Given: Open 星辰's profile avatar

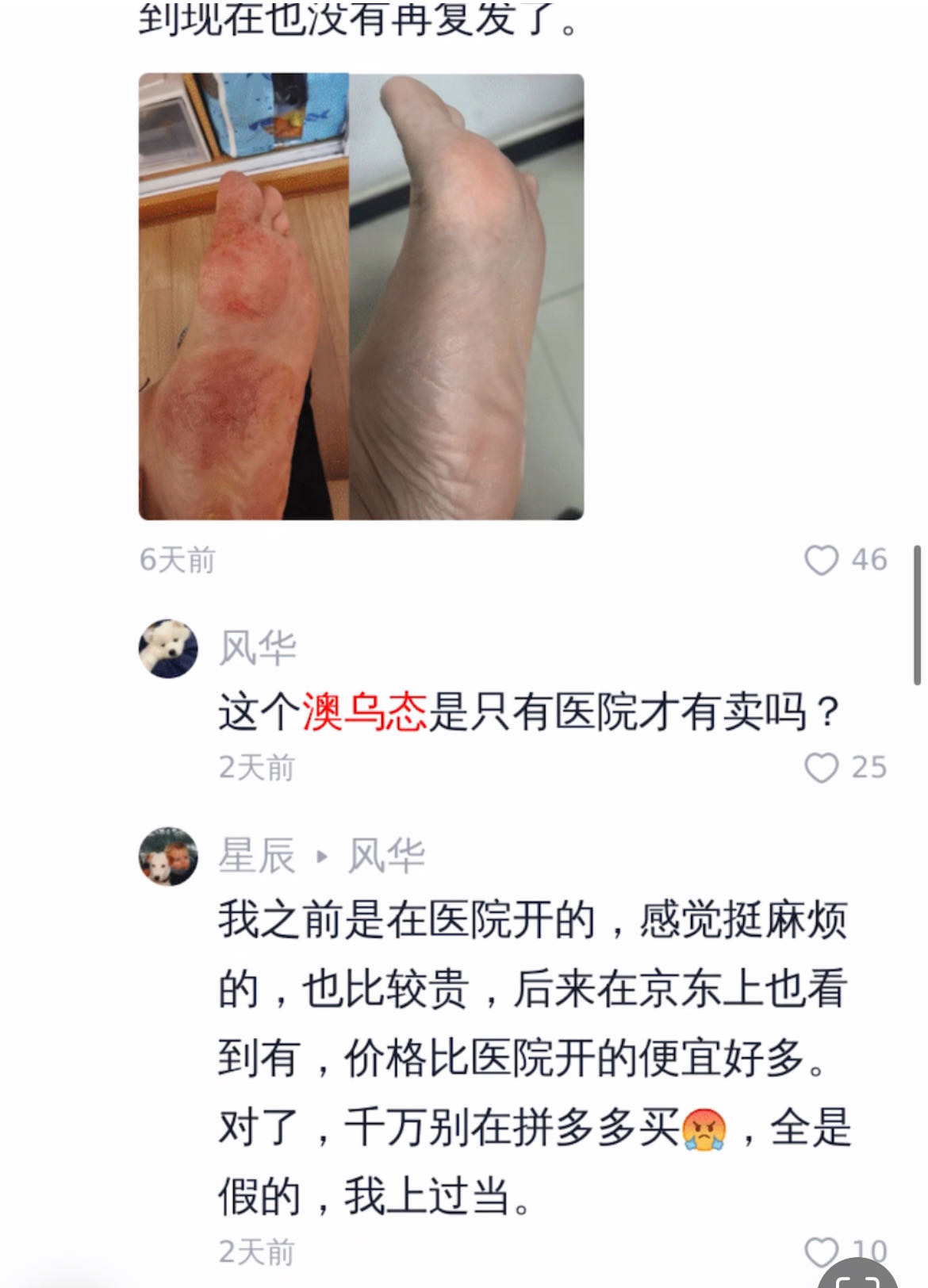Looking at the screenshot, I should 168,857.
